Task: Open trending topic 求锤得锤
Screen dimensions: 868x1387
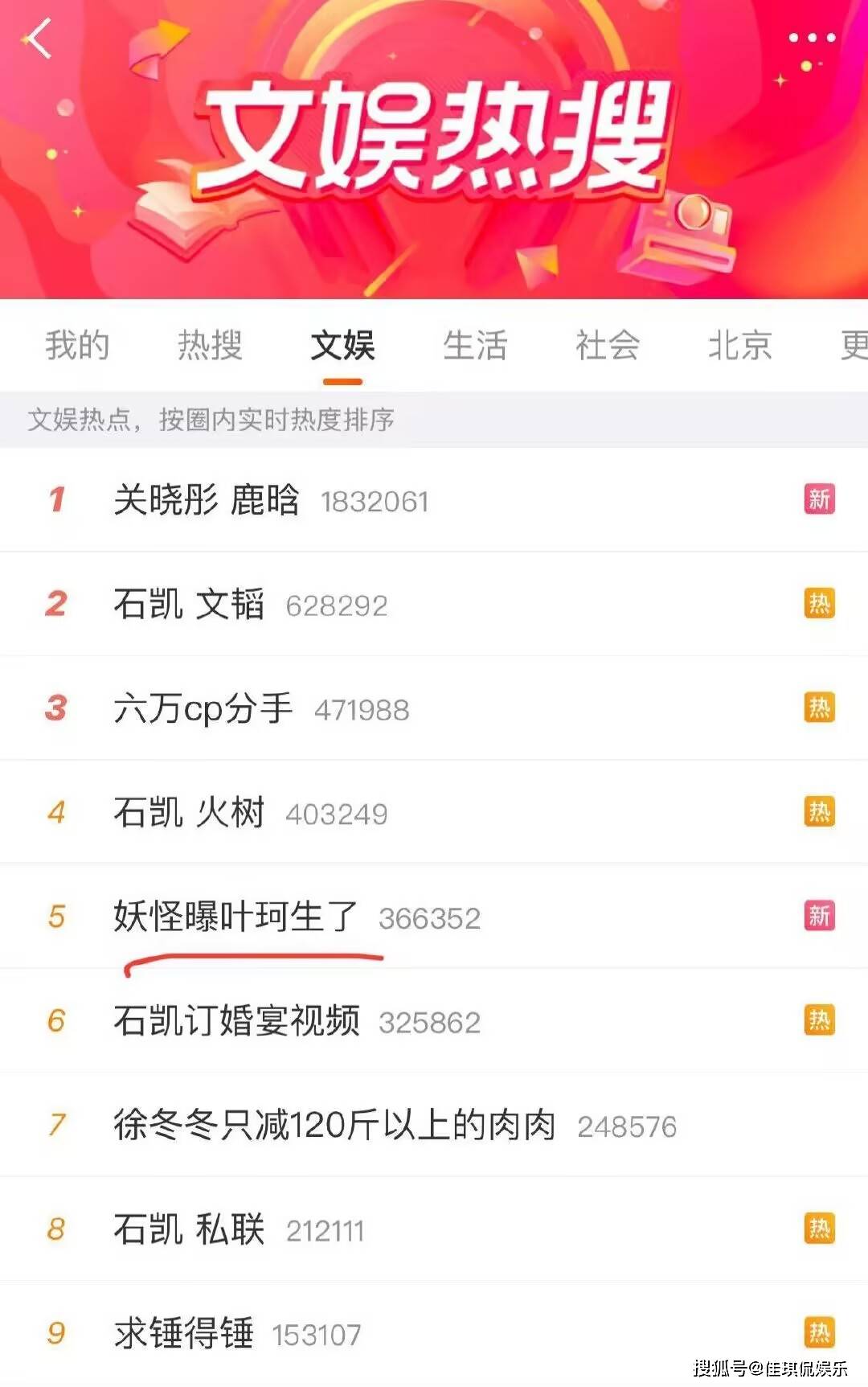Action: (183, 1333)
